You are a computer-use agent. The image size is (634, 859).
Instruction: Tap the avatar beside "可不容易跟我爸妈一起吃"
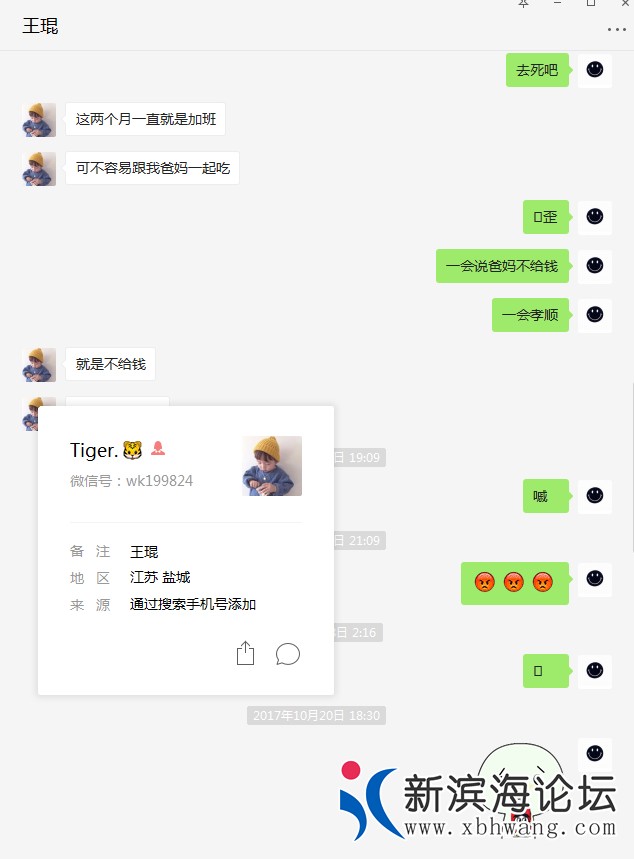click(39, 169)
